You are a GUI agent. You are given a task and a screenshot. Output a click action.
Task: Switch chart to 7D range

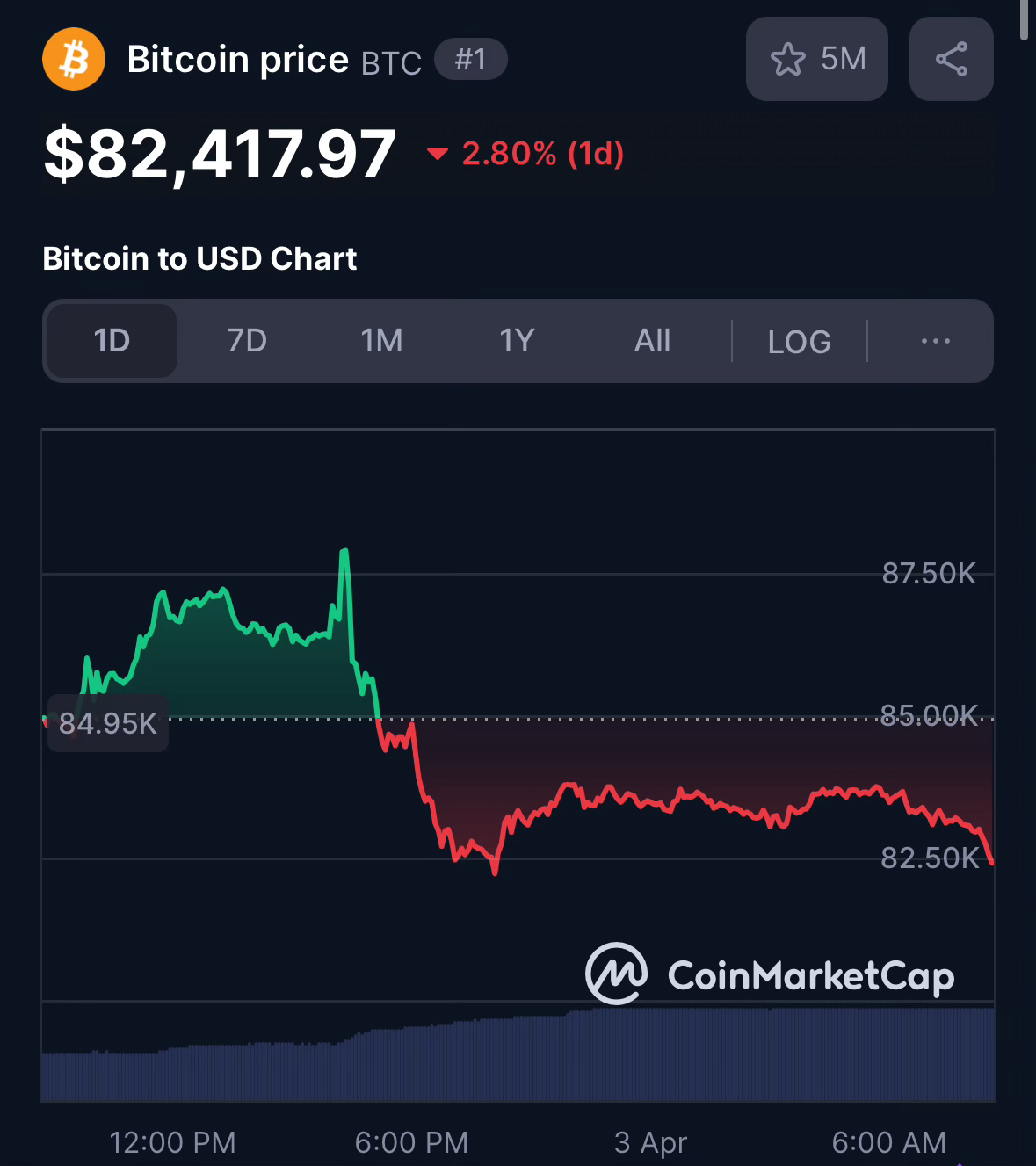(x=247, y=341)
